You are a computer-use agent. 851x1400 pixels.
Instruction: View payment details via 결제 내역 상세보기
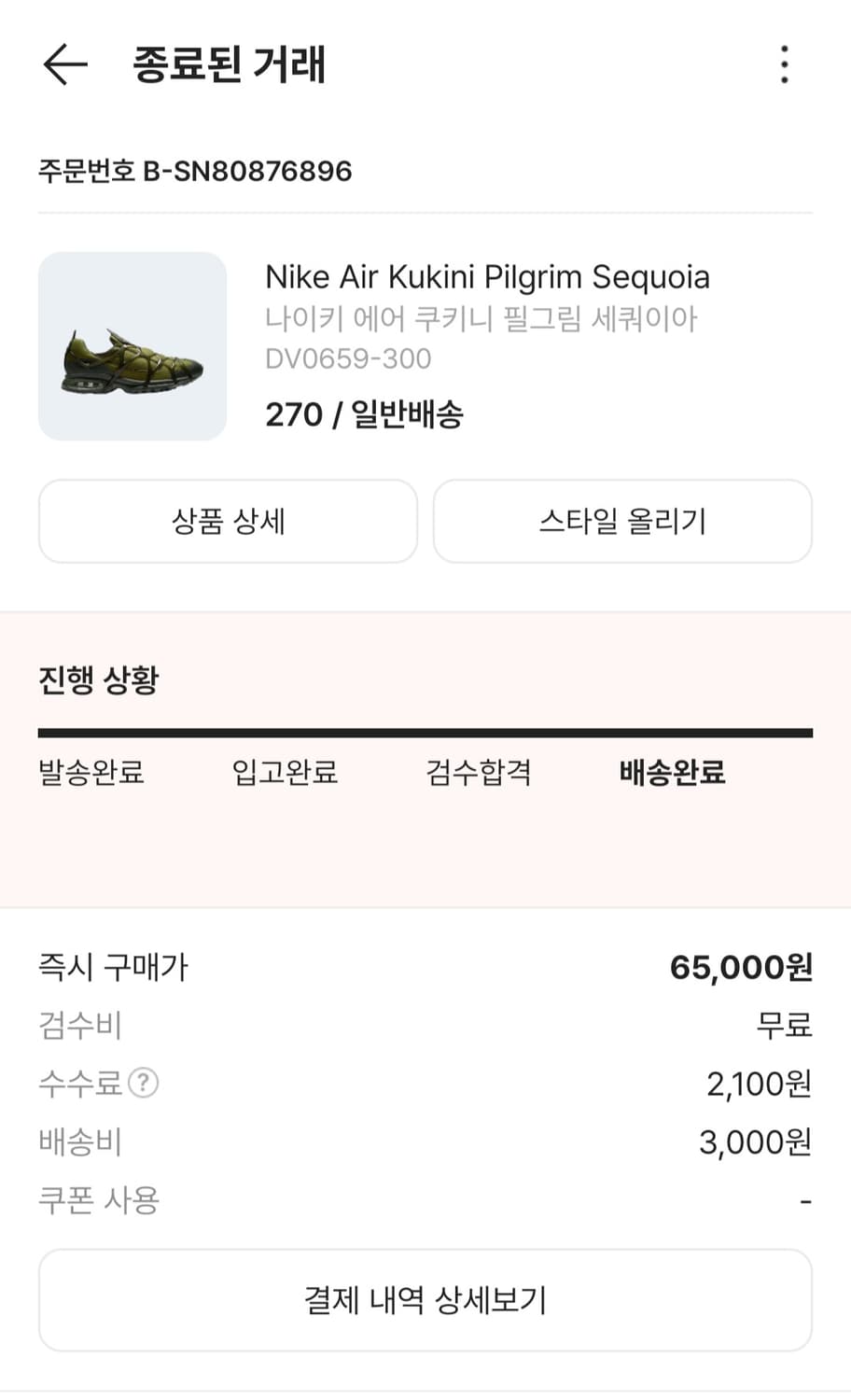pos(425,1299)
